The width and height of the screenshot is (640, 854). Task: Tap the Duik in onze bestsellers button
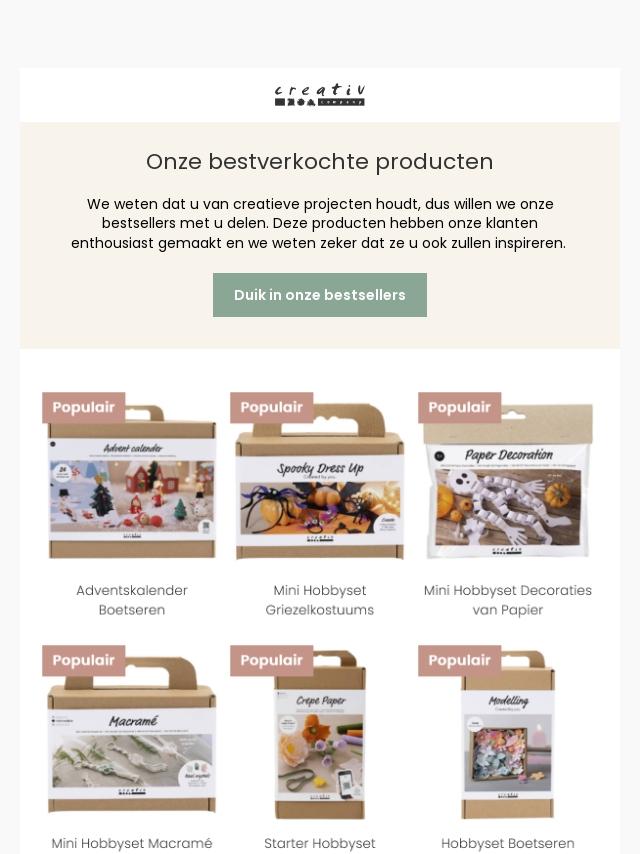[x=319, y=295]
